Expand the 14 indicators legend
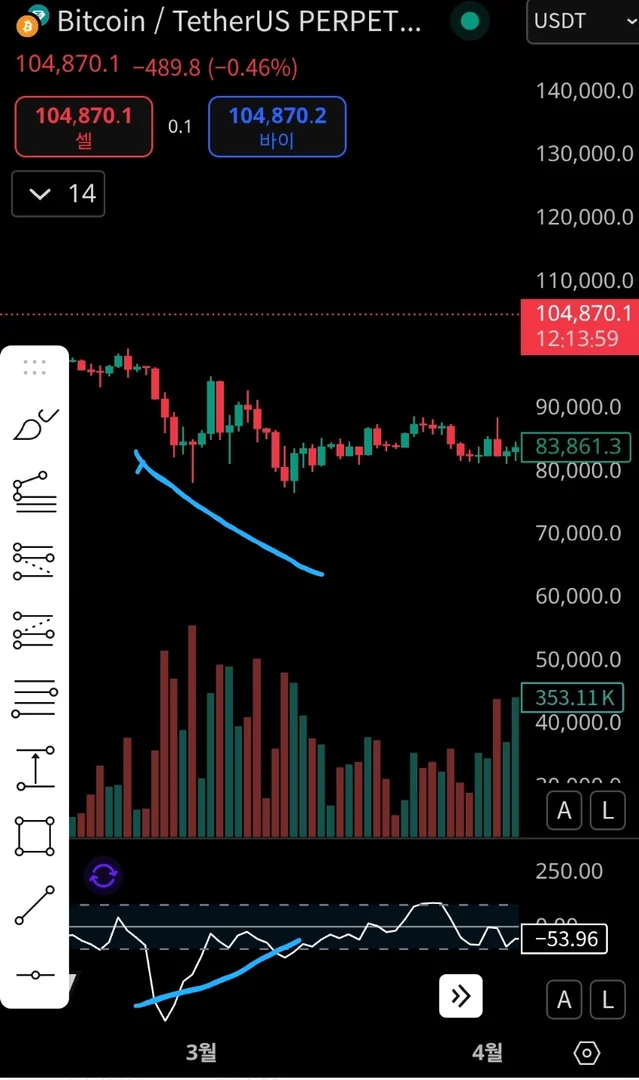This screenshot has height=1080, width=639. pyautogui.click(x=58, y=193)
